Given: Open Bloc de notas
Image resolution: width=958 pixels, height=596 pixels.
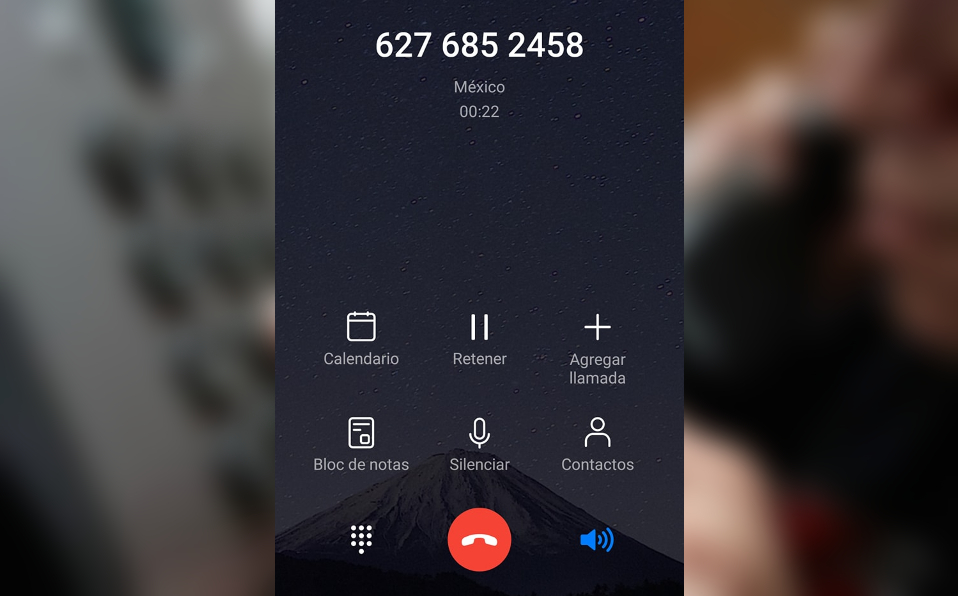Looking at the screenshot, I should [x=361, y=444].
